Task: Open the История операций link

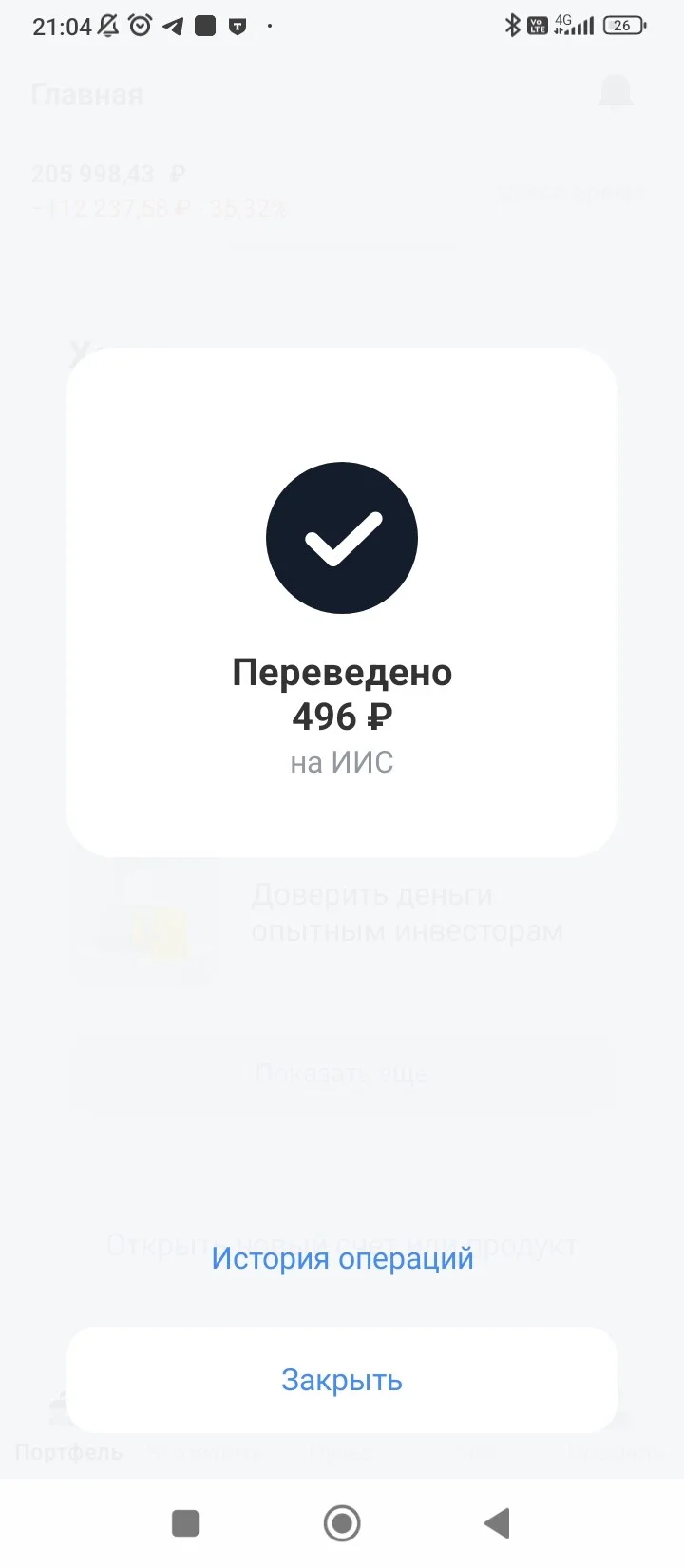Action: pos(342,1258)
